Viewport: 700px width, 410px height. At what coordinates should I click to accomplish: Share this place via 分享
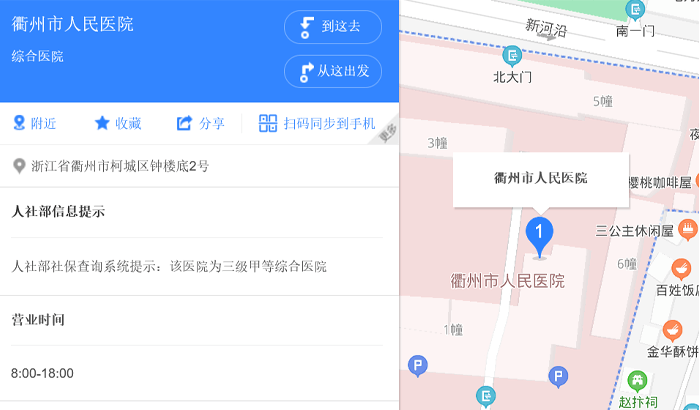click(x=200, y=123)
